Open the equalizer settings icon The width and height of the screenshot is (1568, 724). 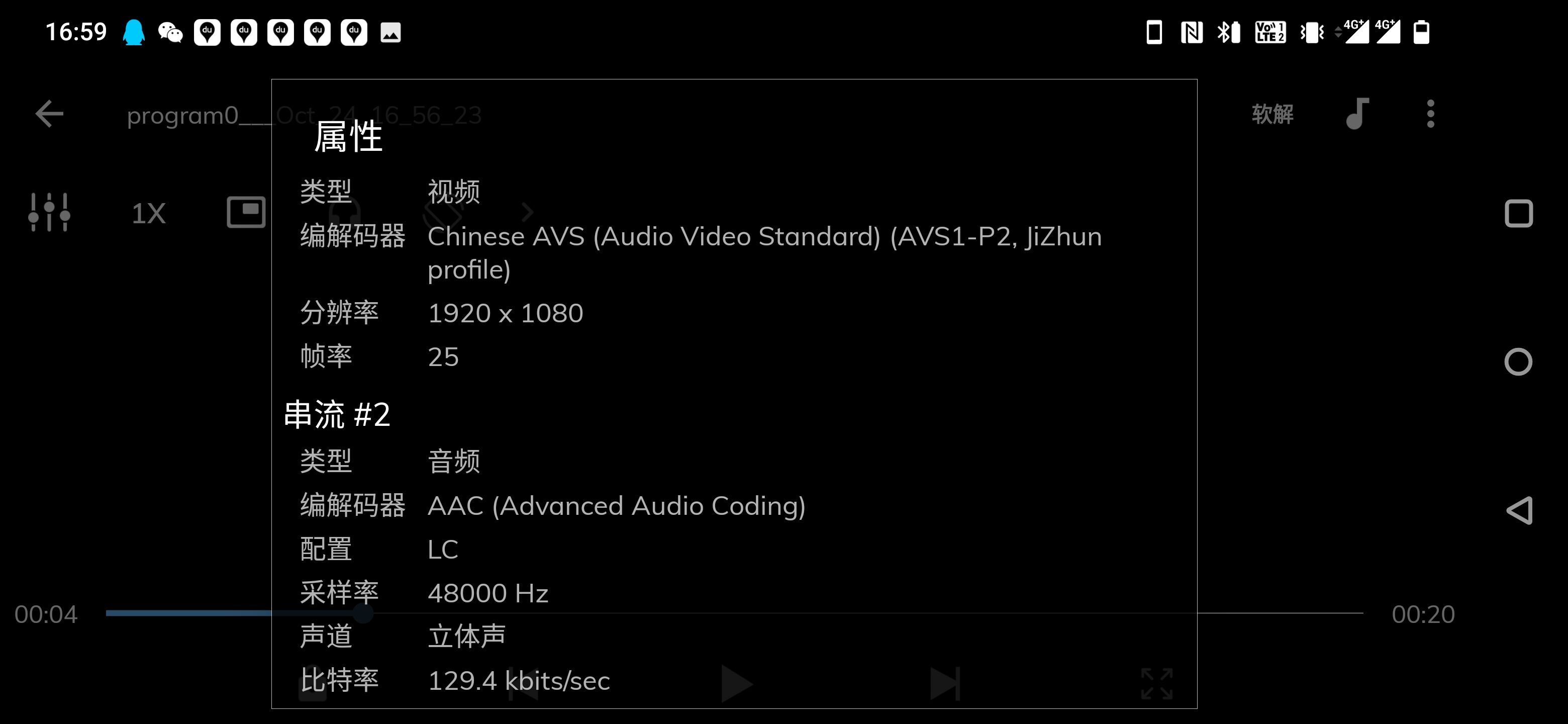tap(49, 213)
